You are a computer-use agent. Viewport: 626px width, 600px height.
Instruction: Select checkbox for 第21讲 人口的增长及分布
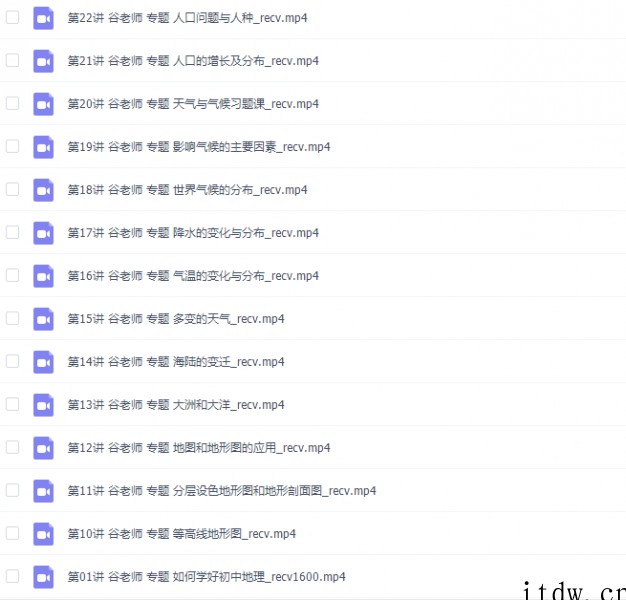coord(12,60)
